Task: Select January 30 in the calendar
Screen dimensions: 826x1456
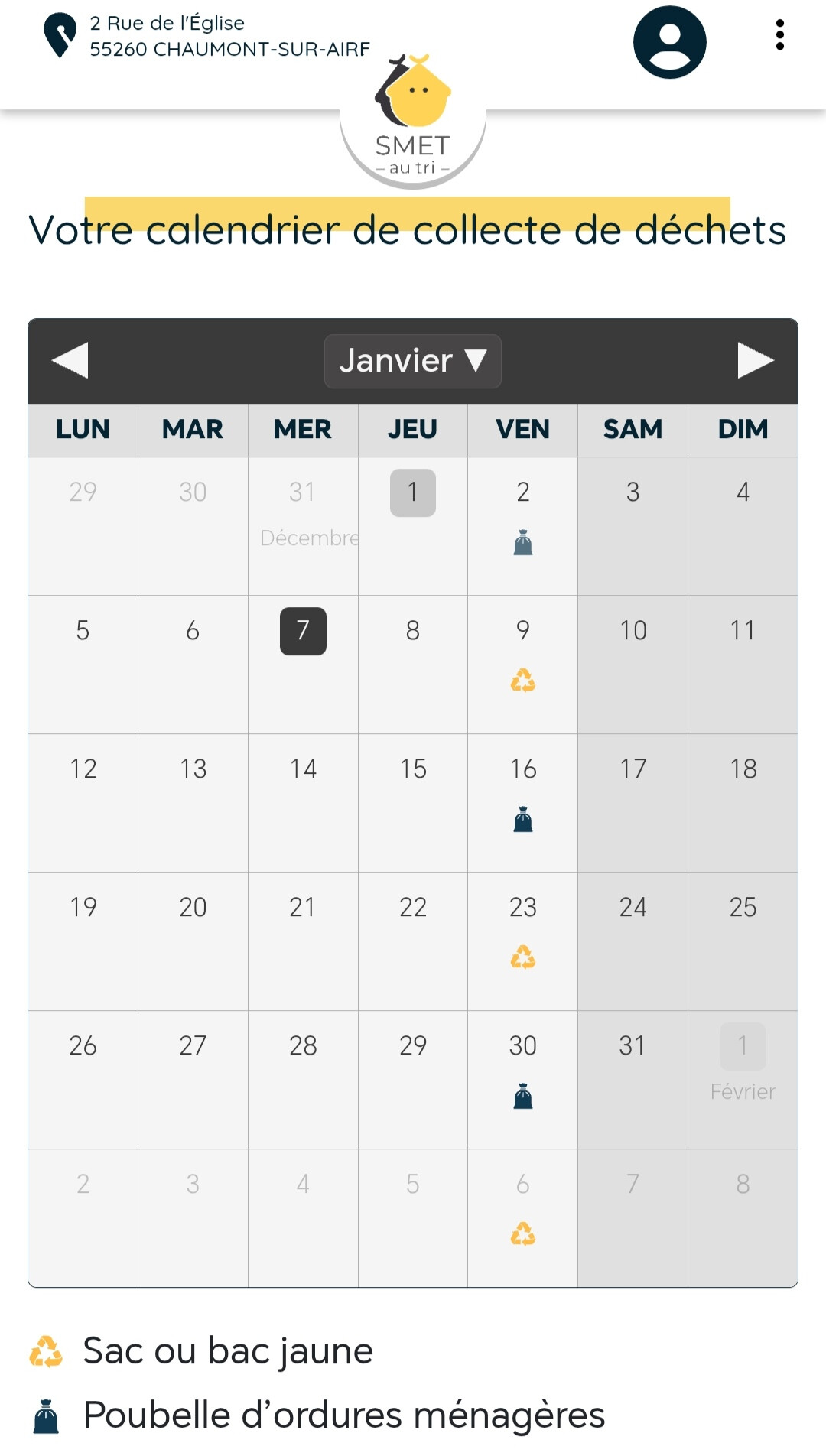Action: tap(523, 1080)
